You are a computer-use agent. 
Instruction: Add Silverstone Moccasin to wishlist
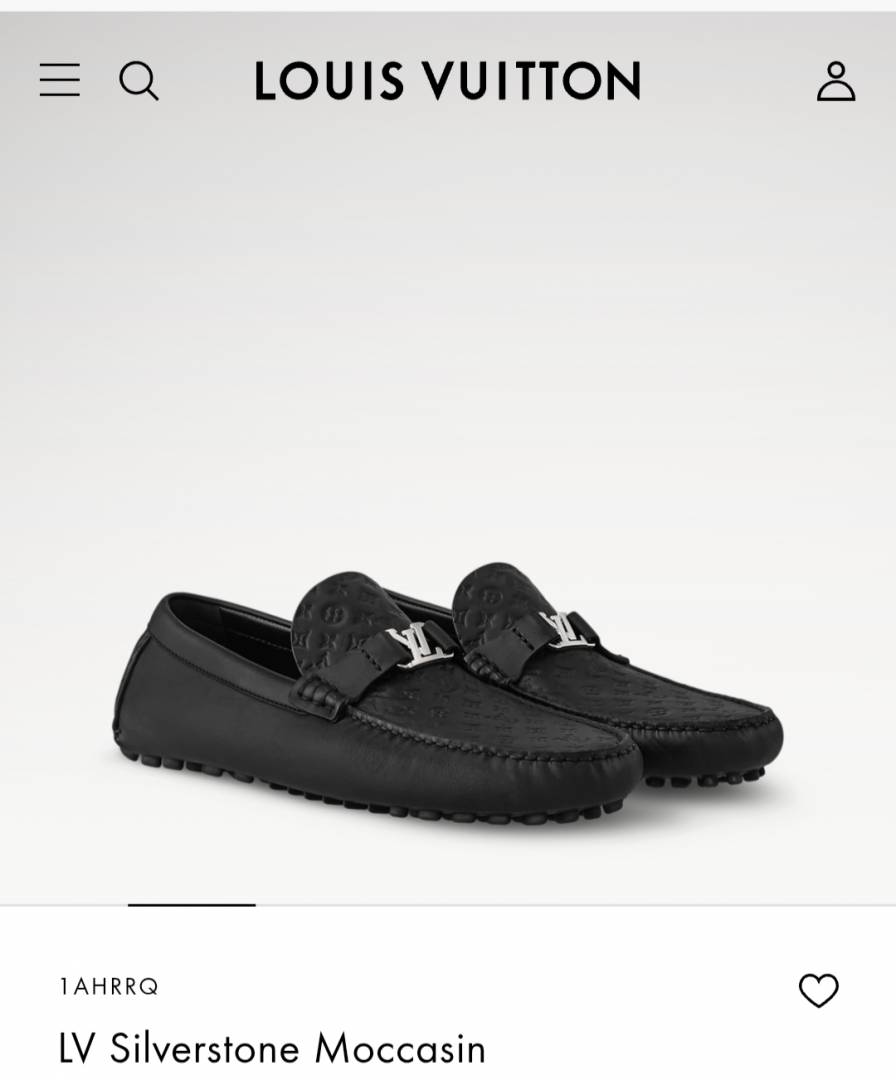[x=818, y=990]
